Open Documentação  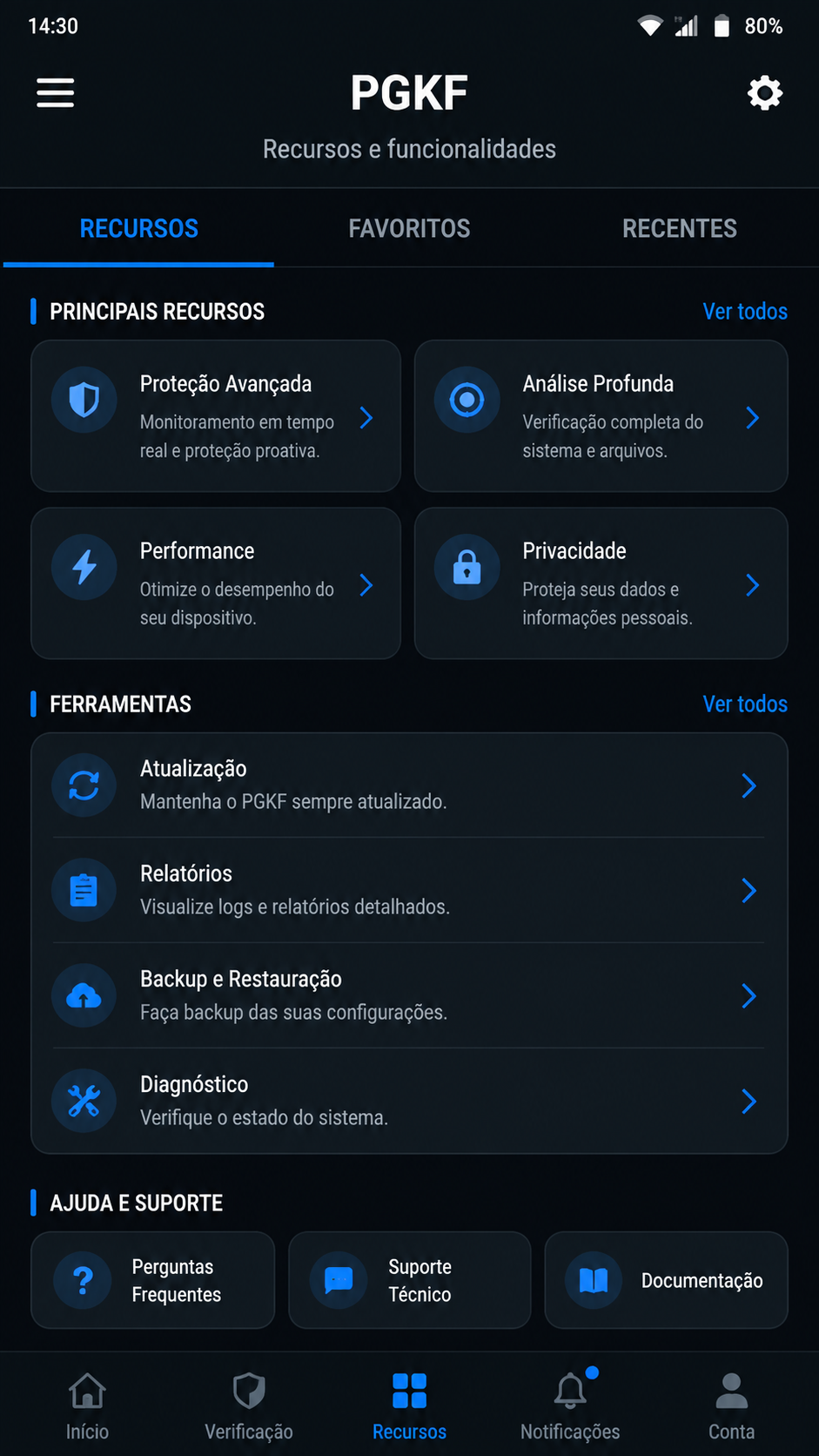667,1280
